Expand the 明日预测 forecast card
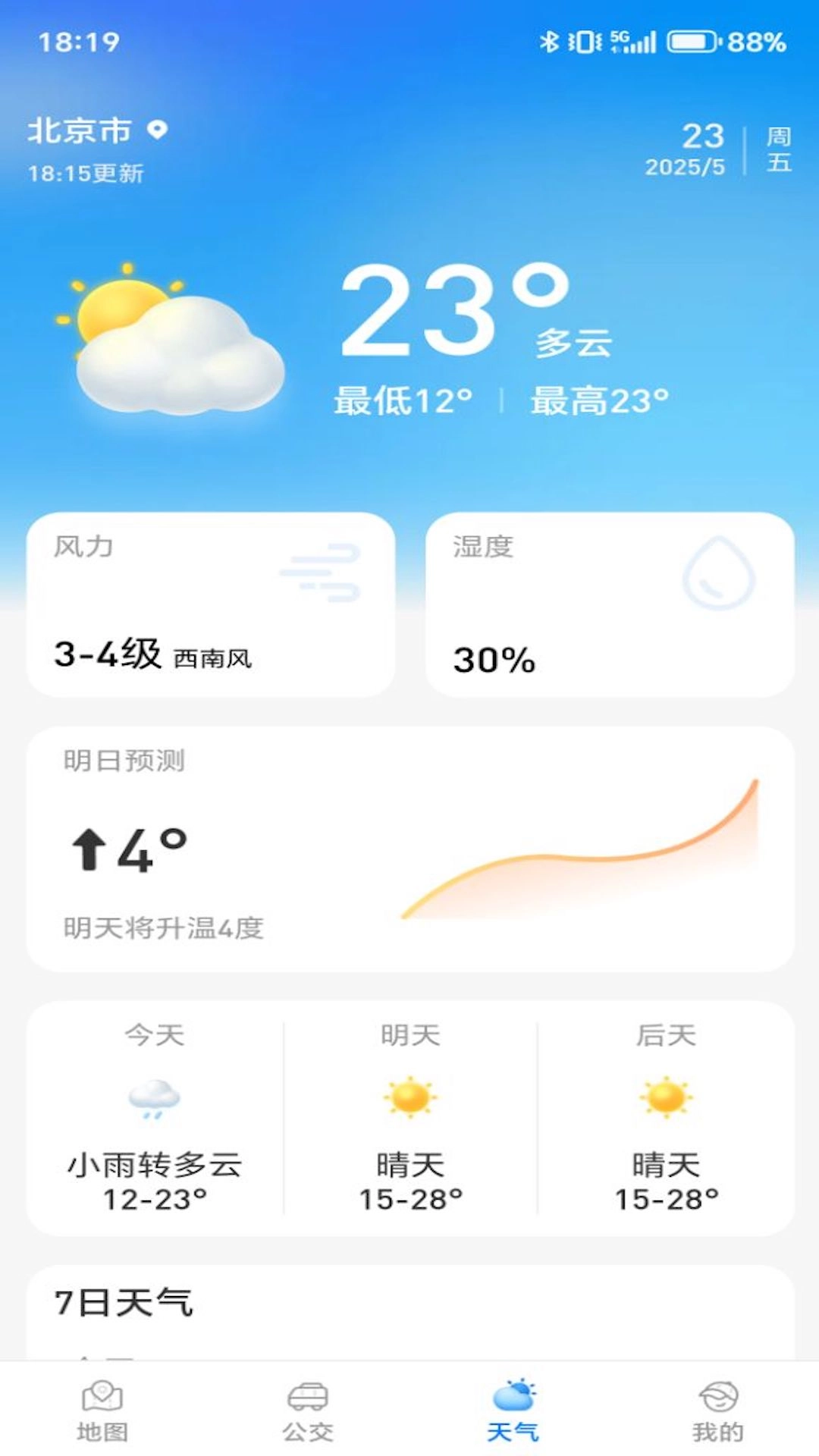This screenshot has width=819, height=1456. coord(409,849)
